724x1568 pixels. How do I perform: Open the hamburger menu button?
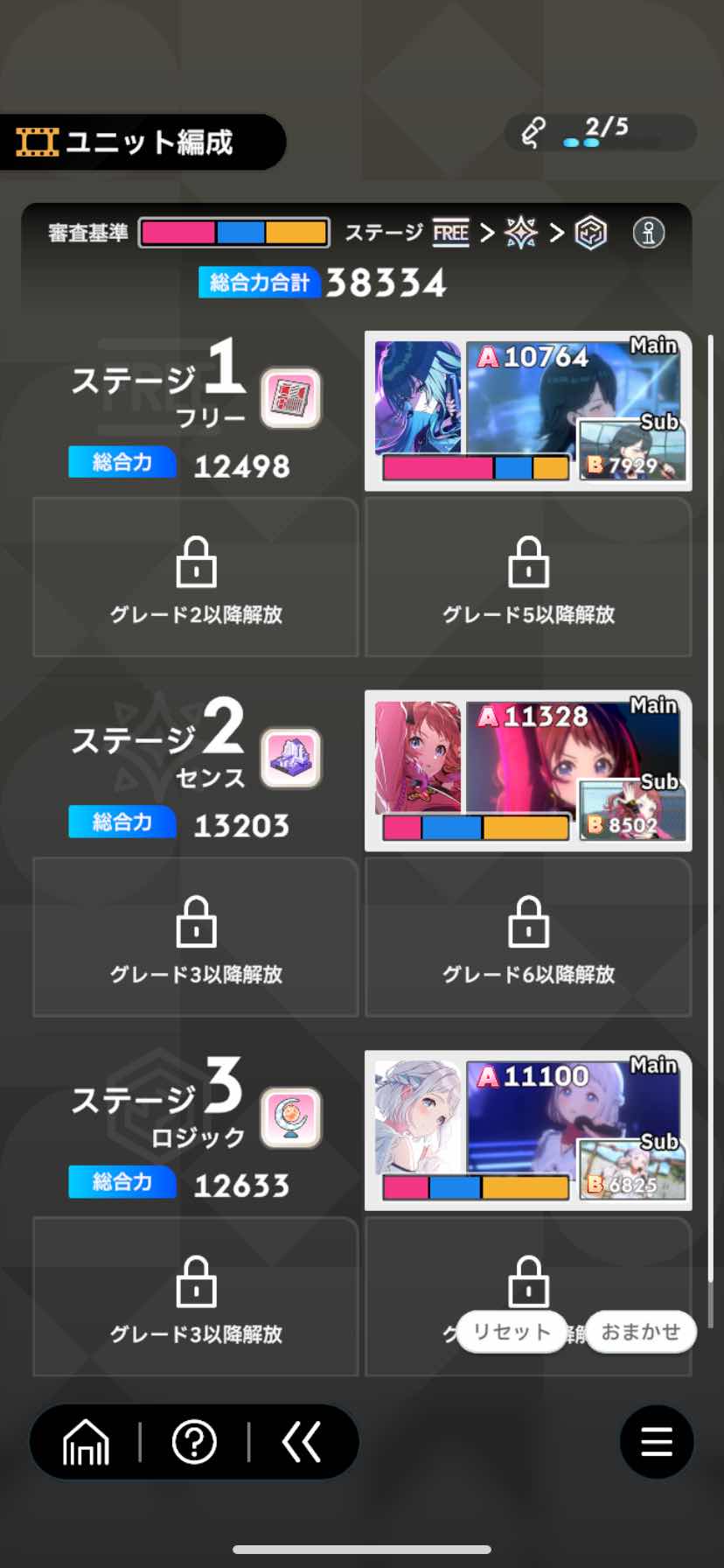tap(657, 1441)
